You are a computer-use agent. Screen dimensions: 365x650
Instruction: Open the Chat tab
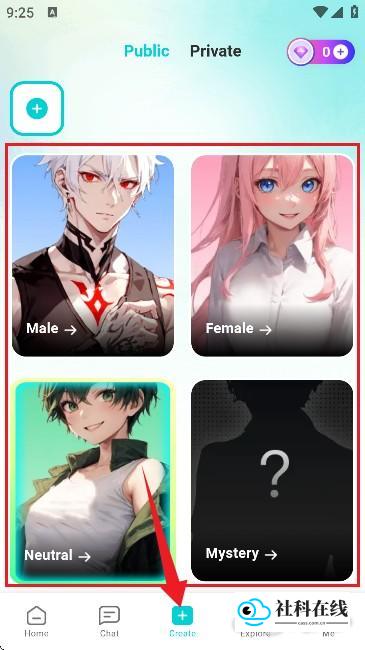(x=110, y=621)
